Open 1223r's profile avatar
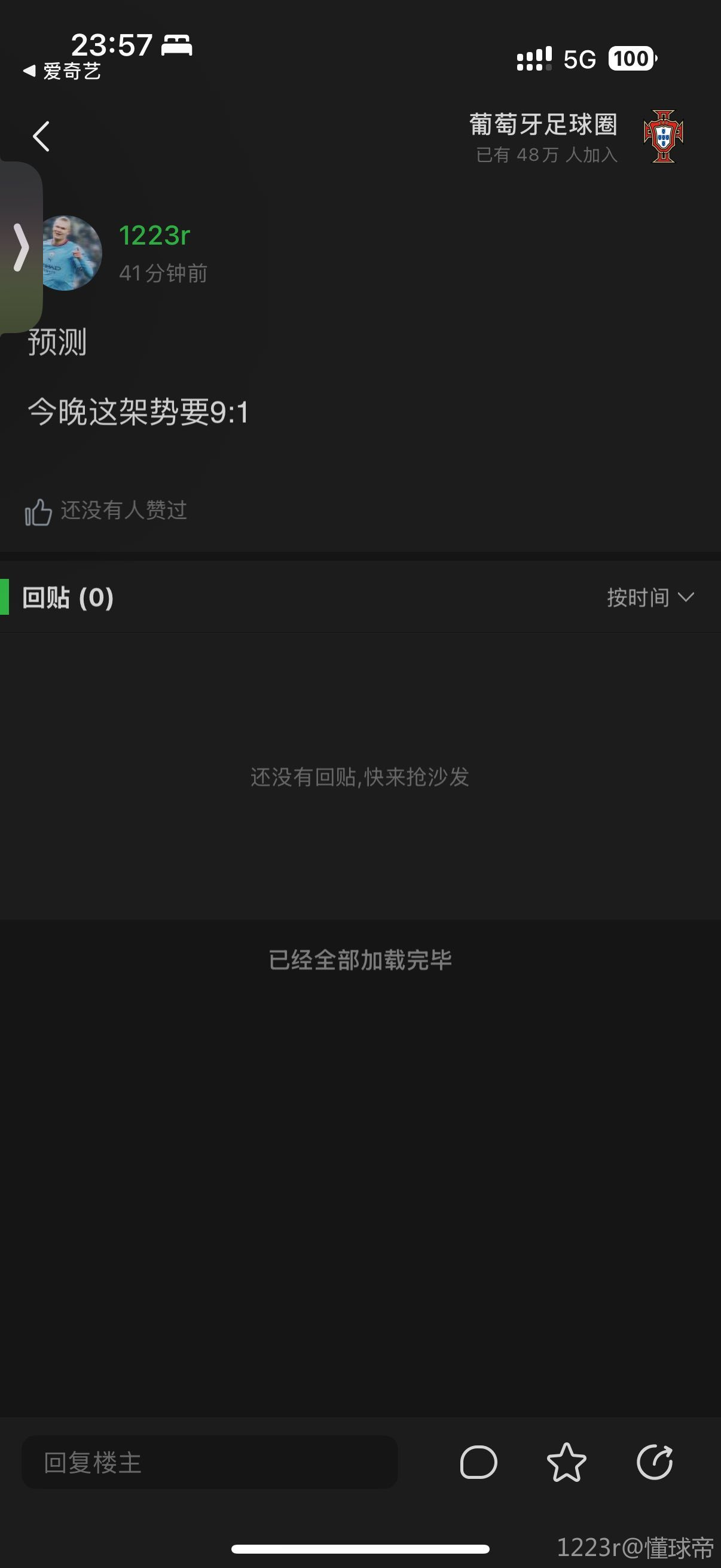The height and width of the screenshot is (1568, 721). [70, 253]
